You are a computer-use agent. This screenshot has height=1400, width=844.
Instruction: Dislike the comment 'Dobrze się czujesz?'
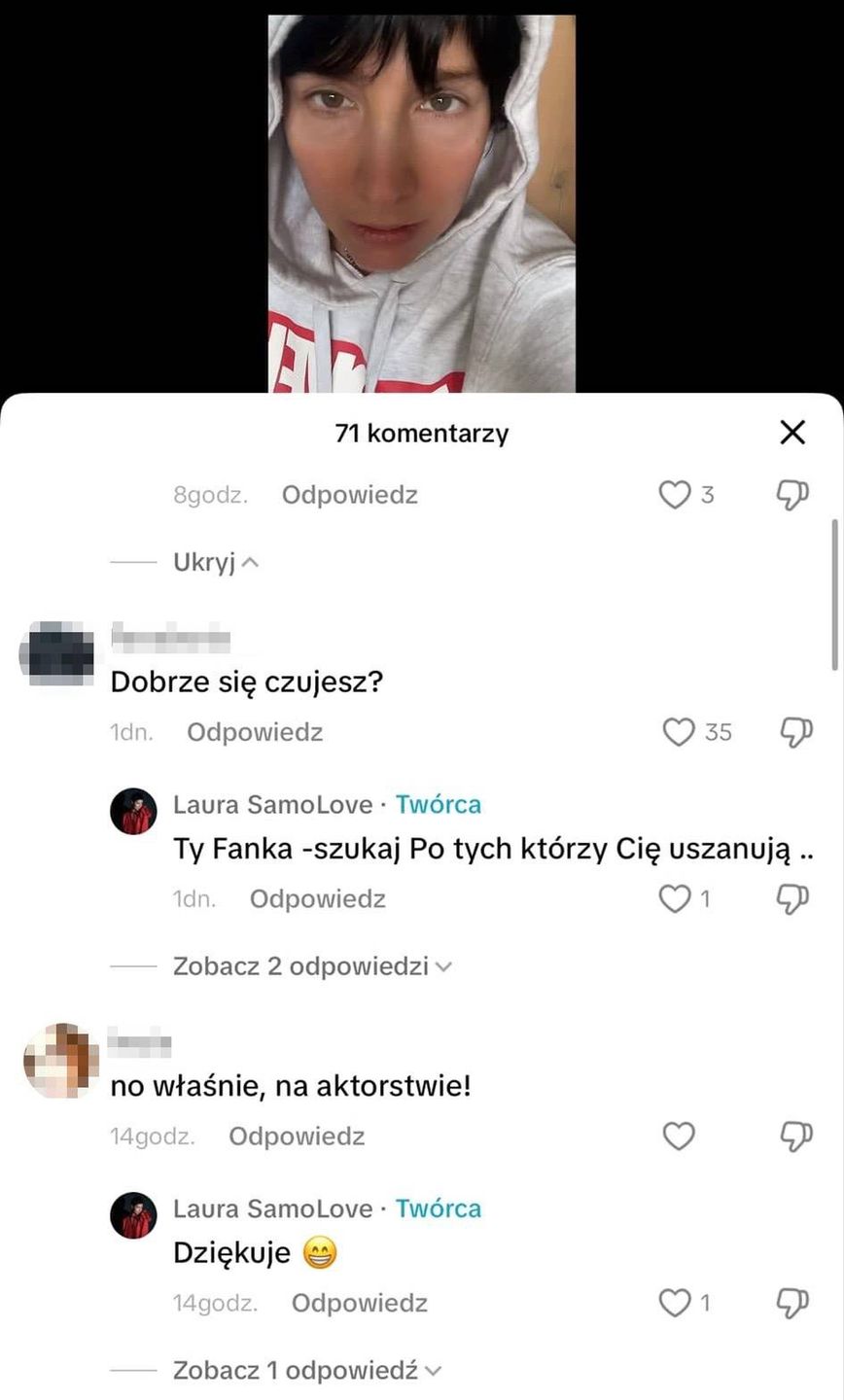(794, 732)
